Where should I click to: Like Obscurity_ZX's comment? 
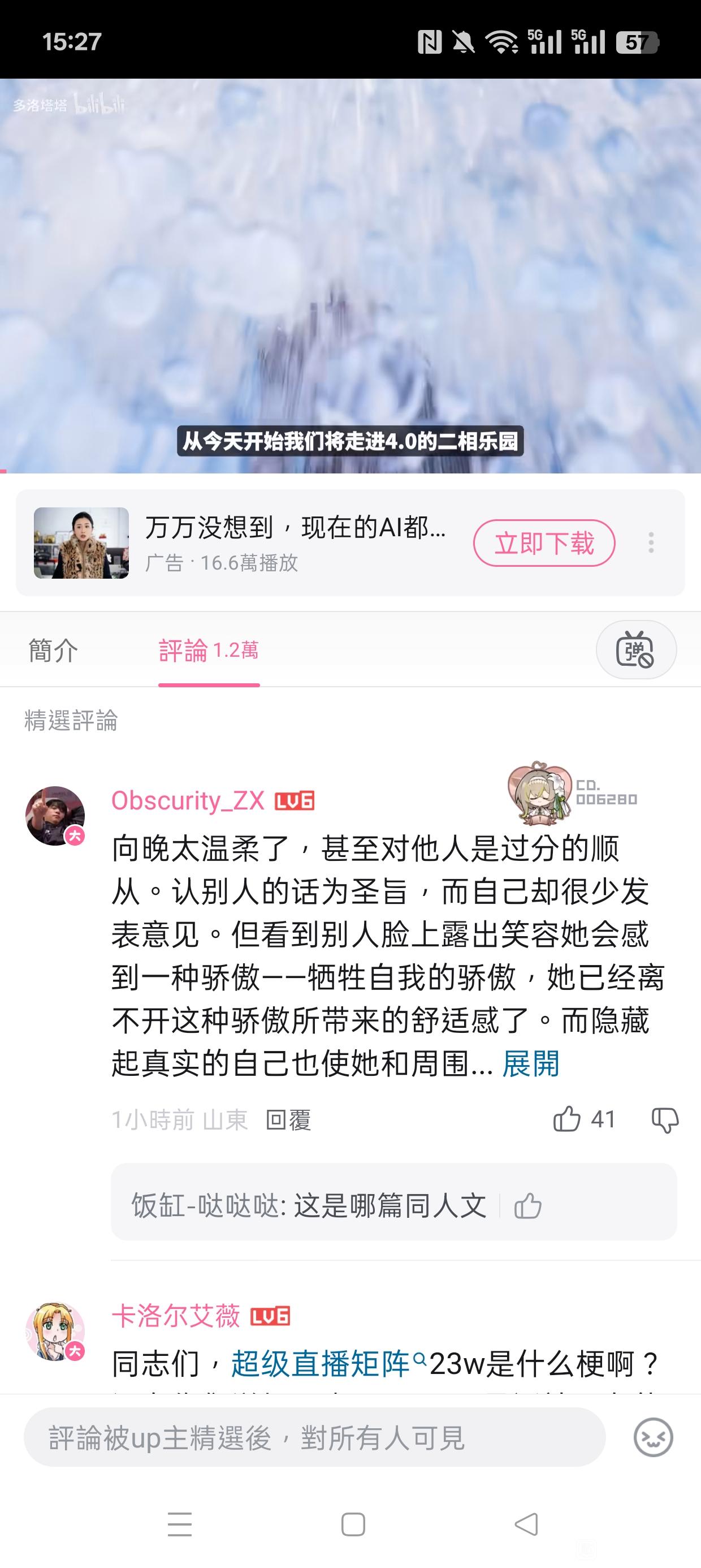[566, 1119]
